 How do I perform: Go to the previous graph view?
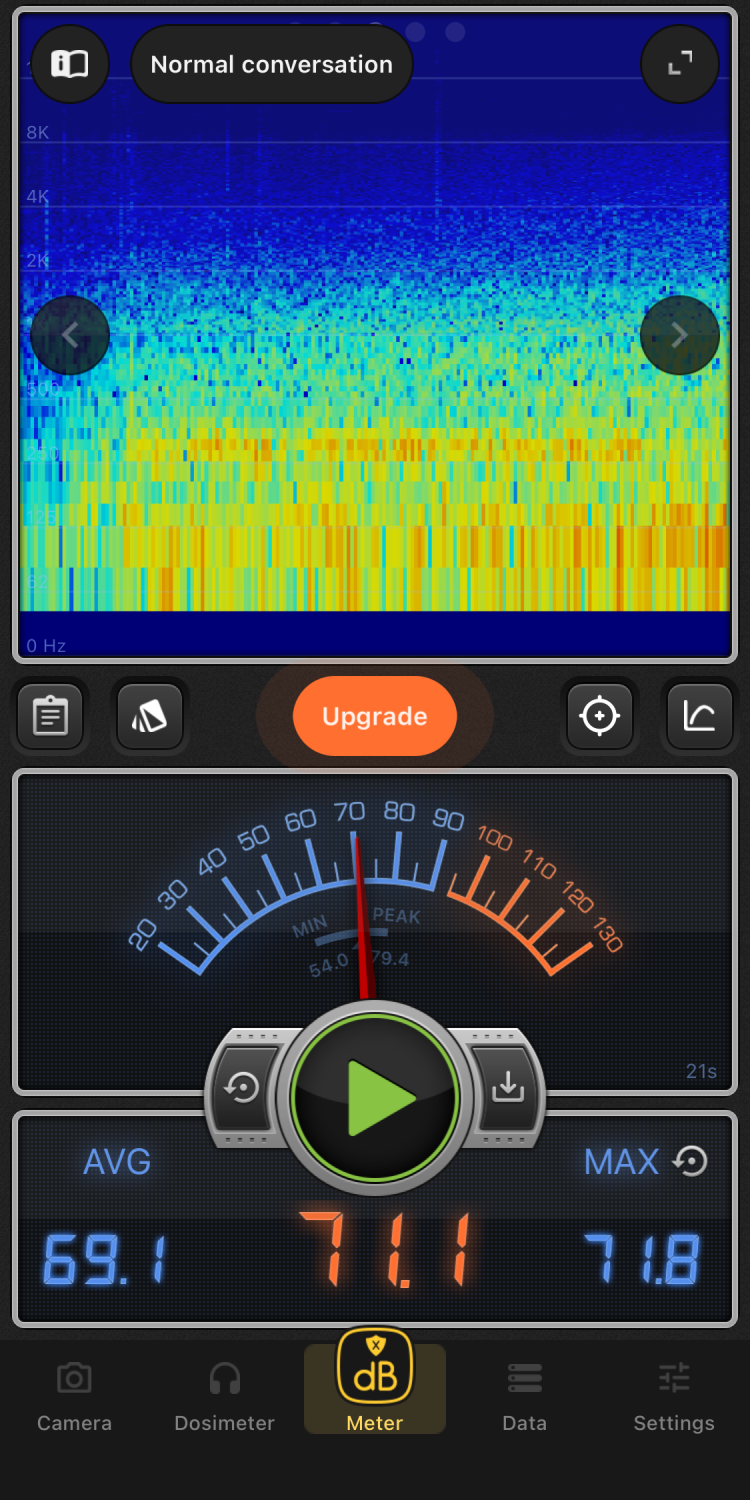click(x=70, y=335)
